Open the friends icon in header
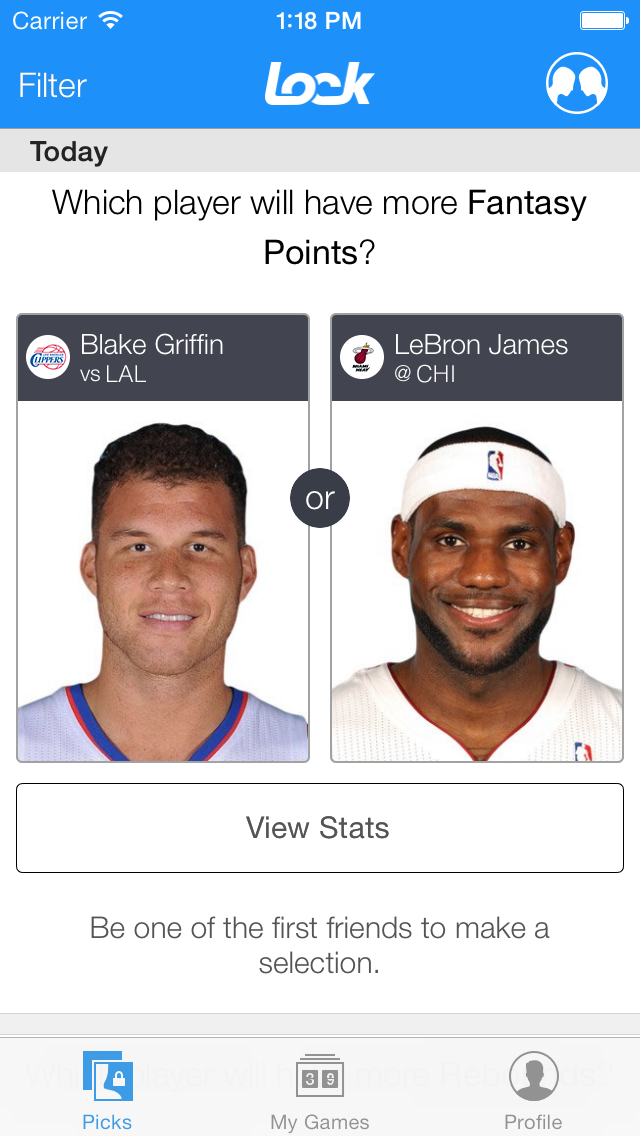Image resolution: width=640 pixels, height=1136 pixels. pyautogui.click(x=576, y=83)
